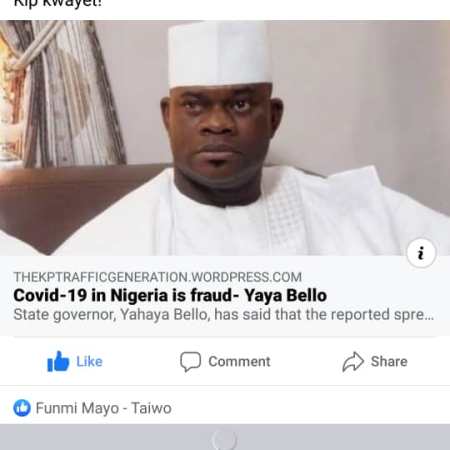View reactions from Funmi Mayo - Taiwo
Screen dimensions: 450x450
[x=92, y=408]
